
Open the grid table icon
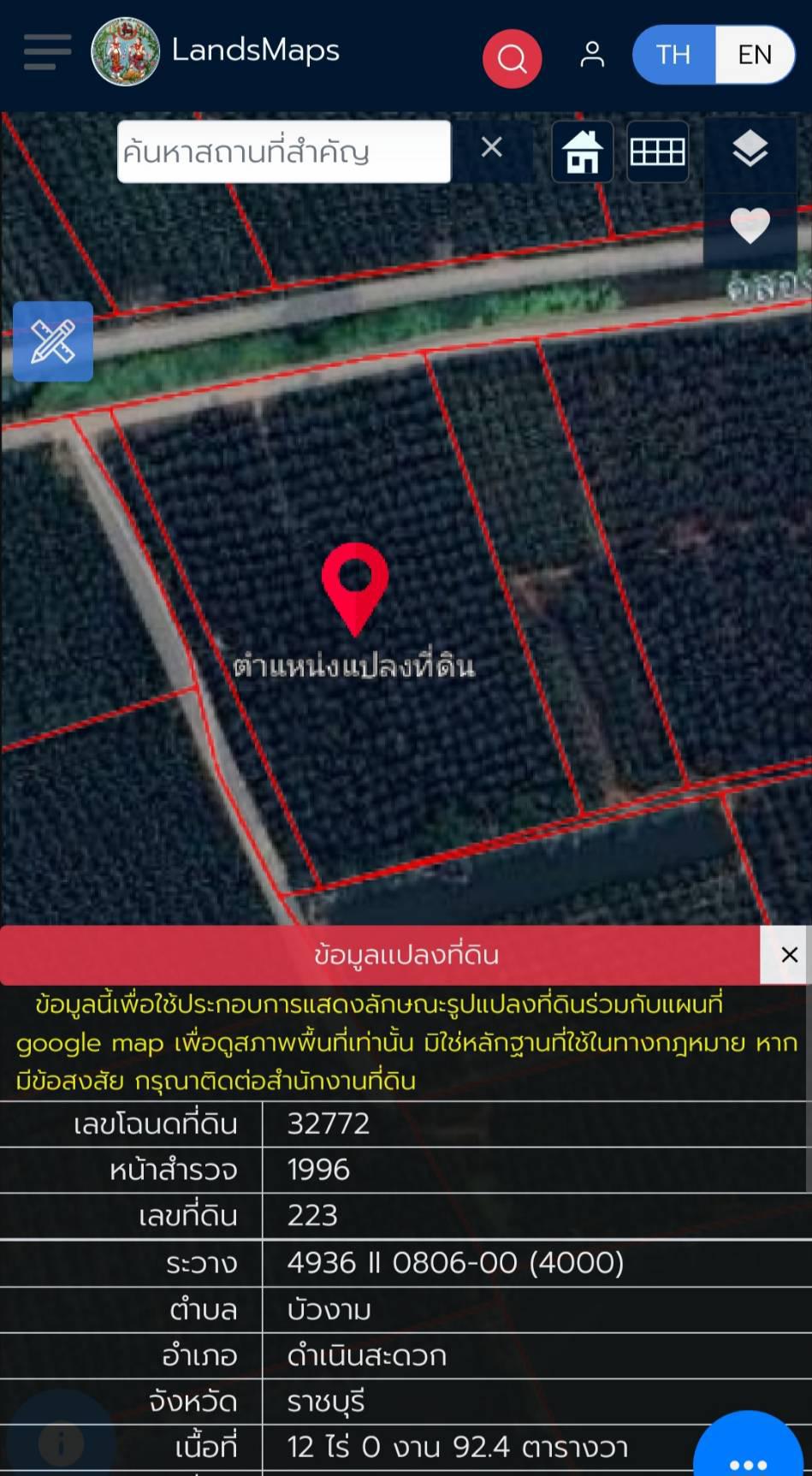pos(657,151)
